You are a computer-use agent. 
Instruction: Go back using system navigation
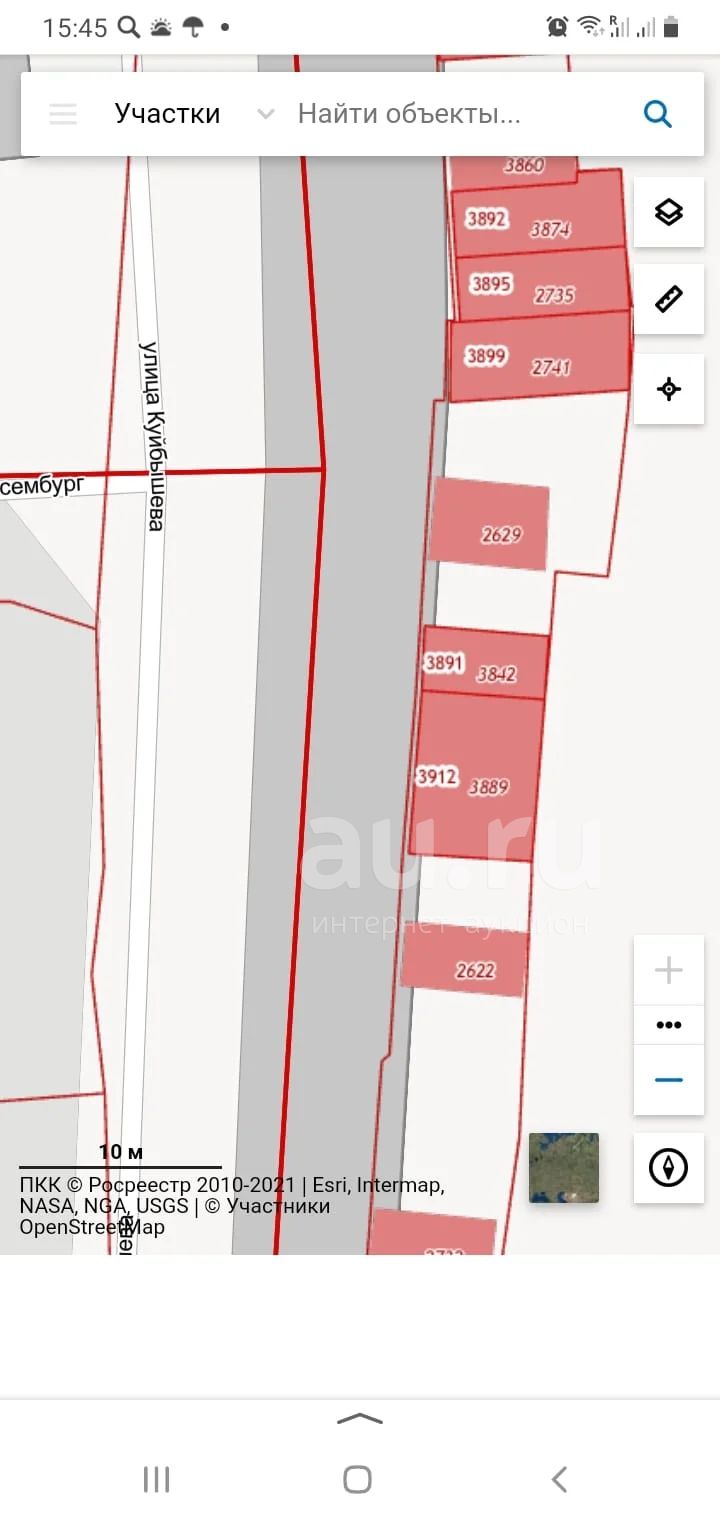[x=560, y=1479]
